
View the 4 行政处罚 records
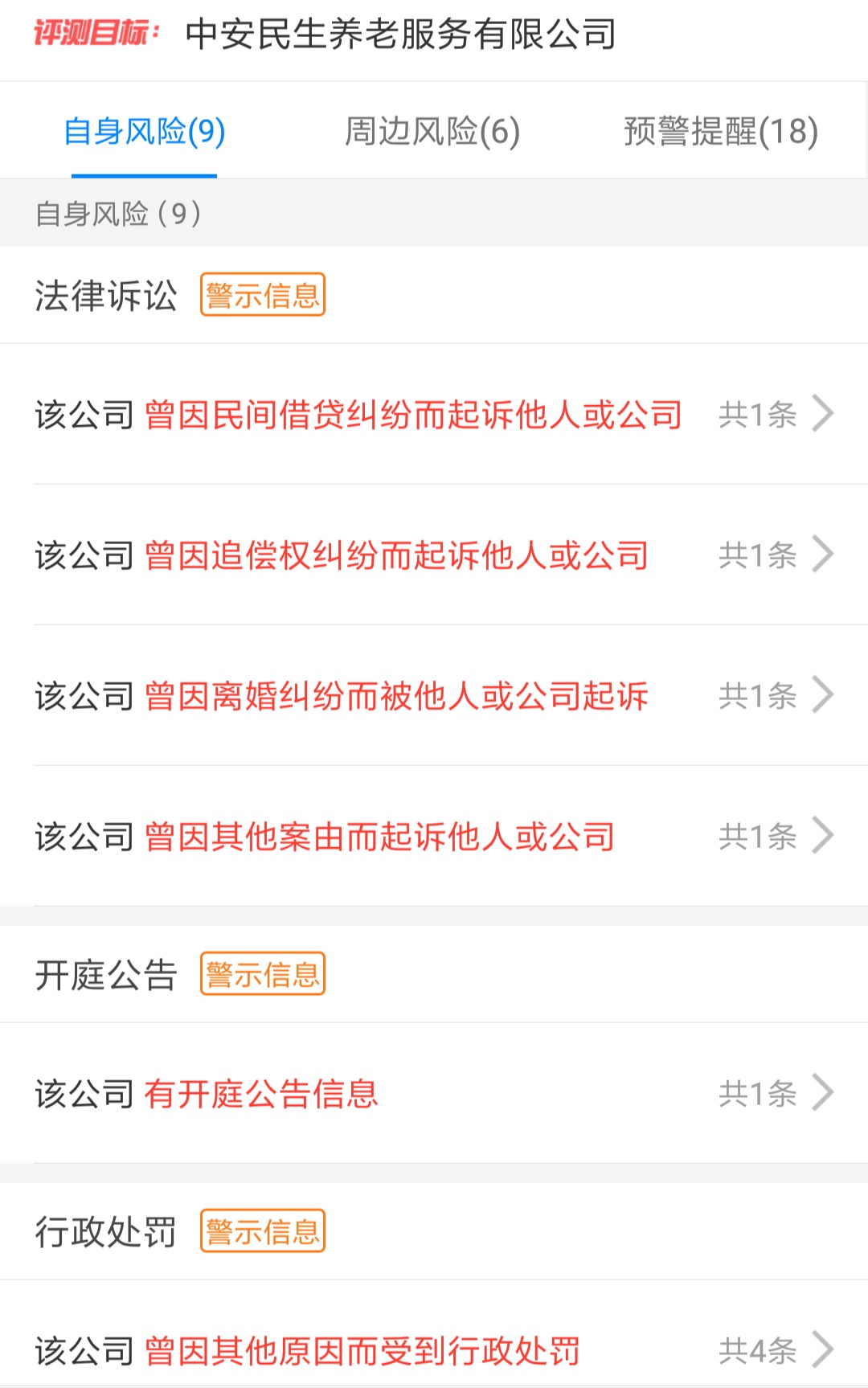click(434, 1350)
